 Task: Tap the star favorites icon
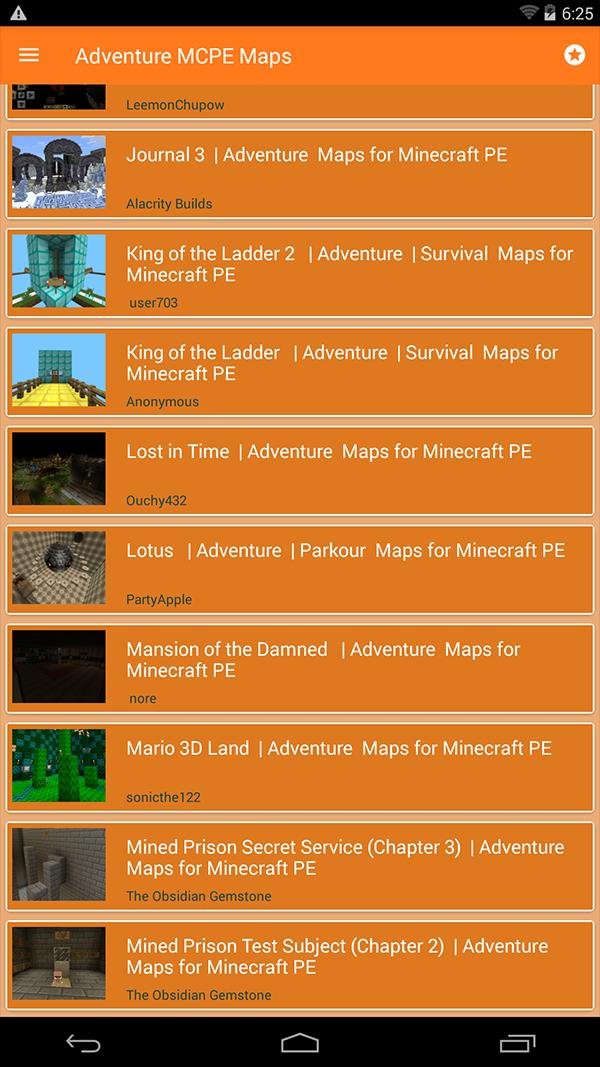click(x=574, y=55)
